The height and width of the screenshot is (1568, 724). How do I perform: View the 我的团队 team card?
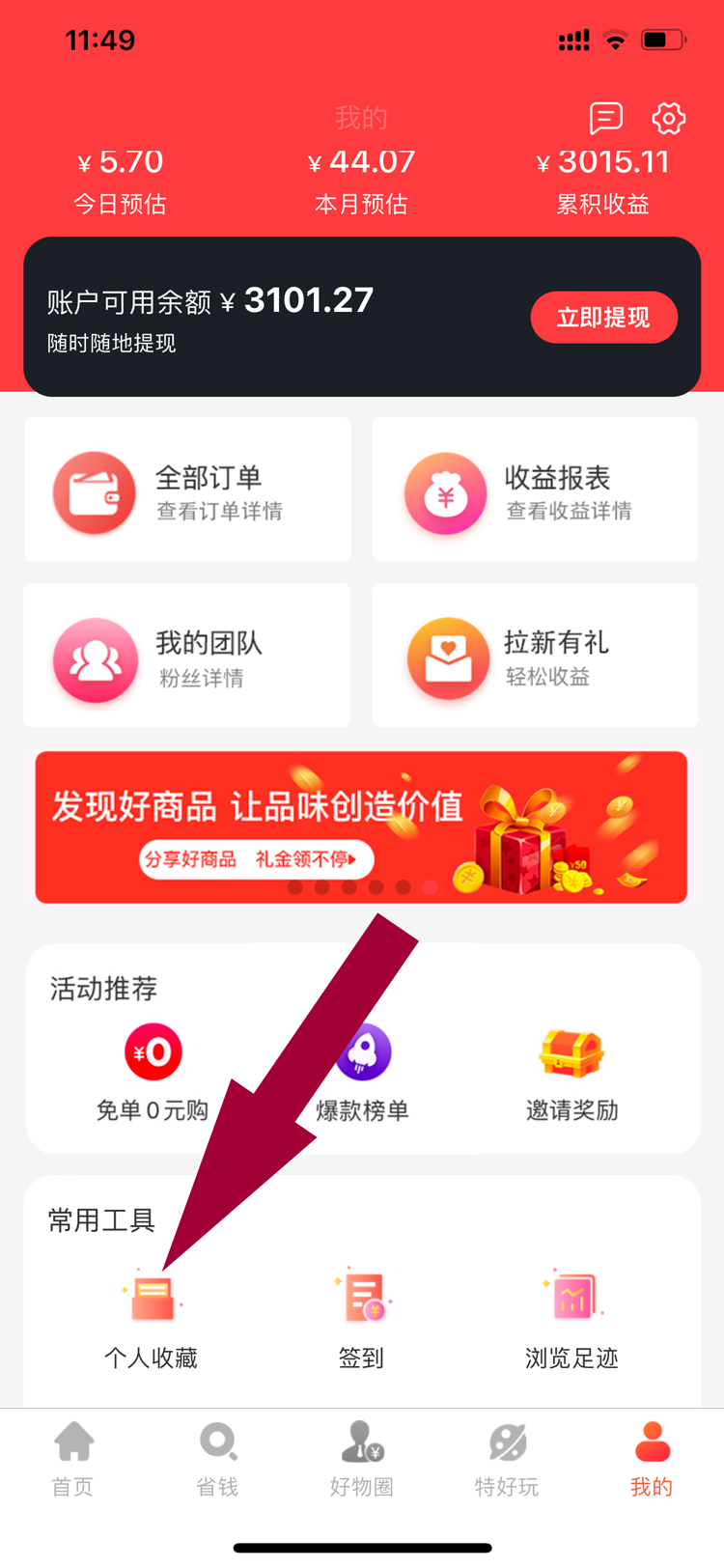tap(187, 656)
